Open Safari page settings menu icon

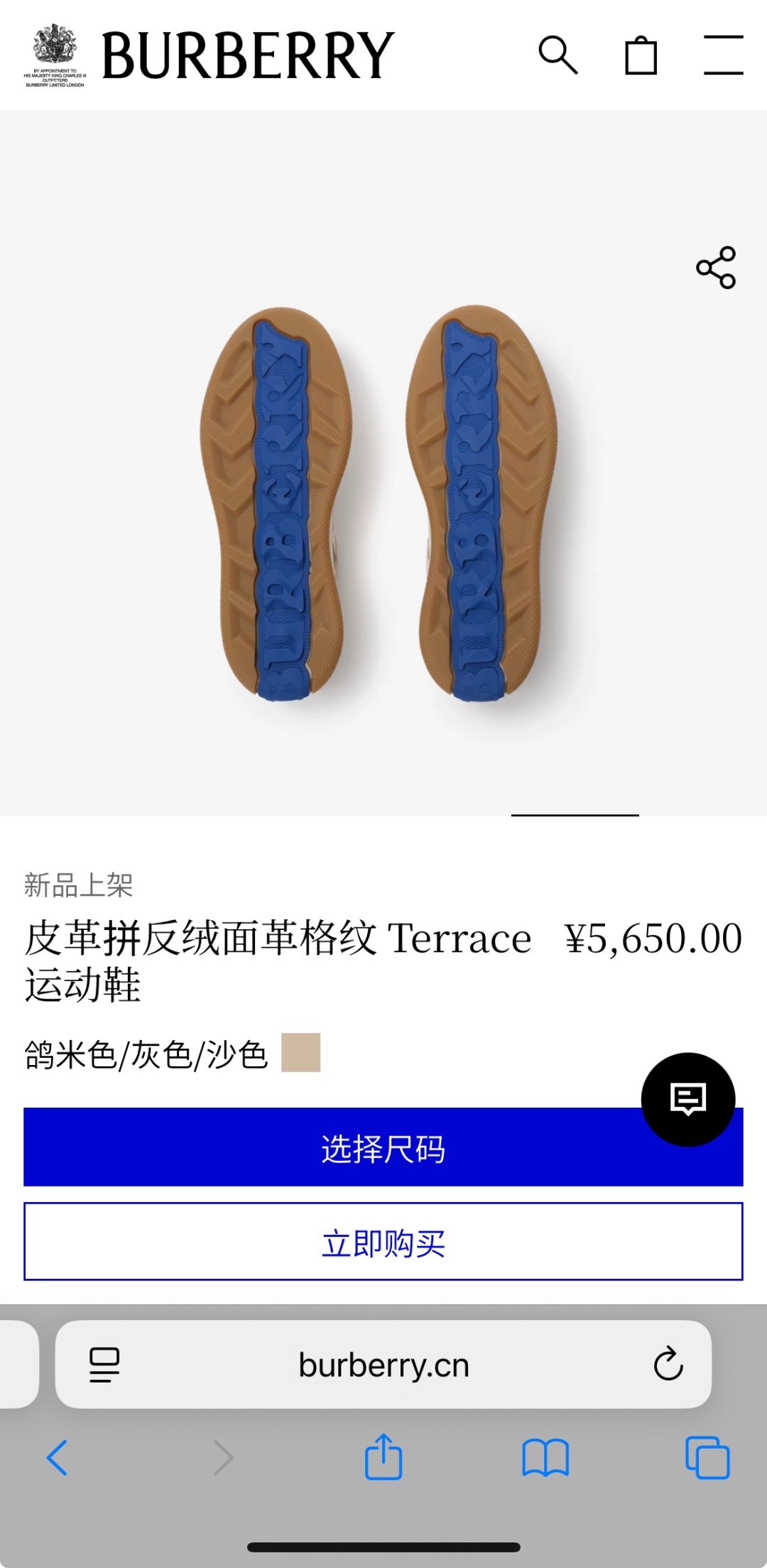104,1365
